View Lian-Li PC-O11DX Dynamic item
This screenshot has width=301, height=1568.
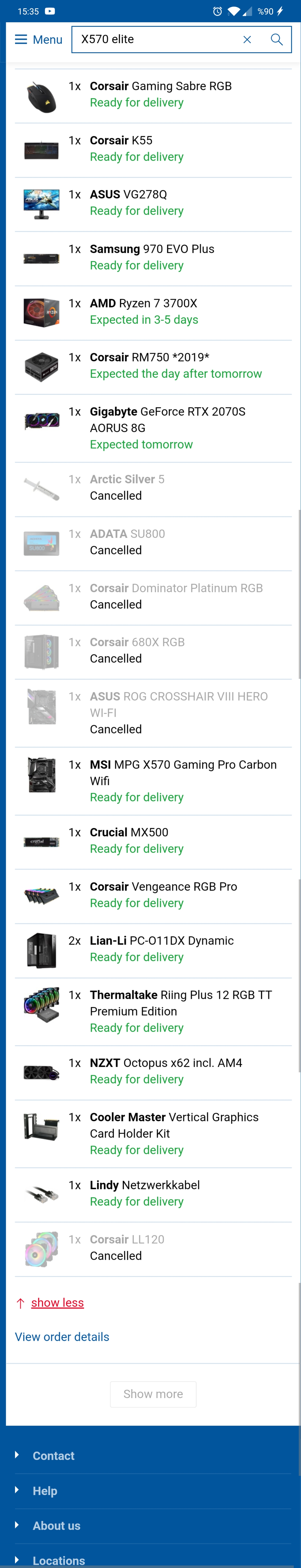pos(161,940)
